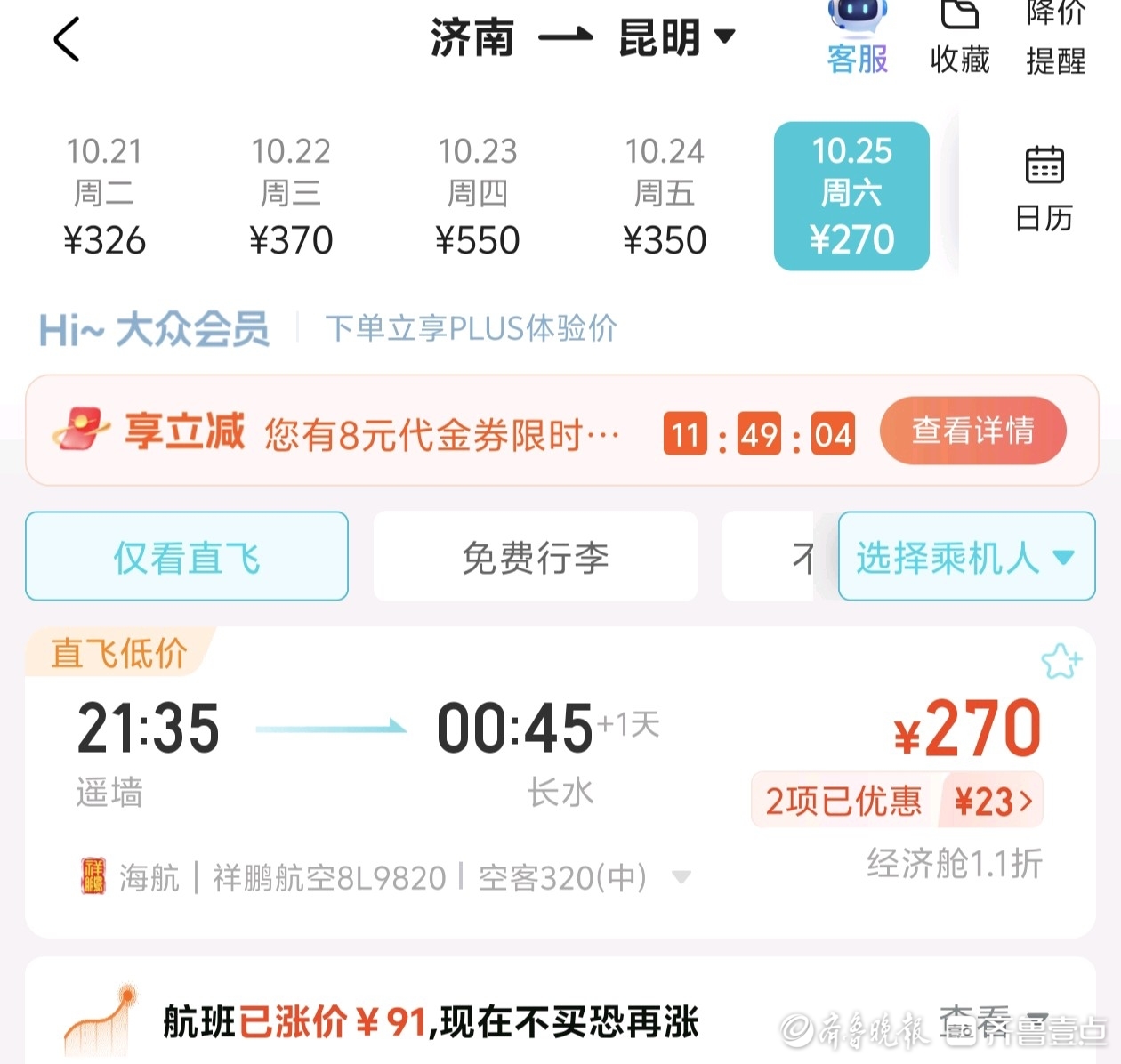Expand flight info for 祥鹏航空8L9820
Screen dimensions: 1121x1064
(x=681, y=878)
